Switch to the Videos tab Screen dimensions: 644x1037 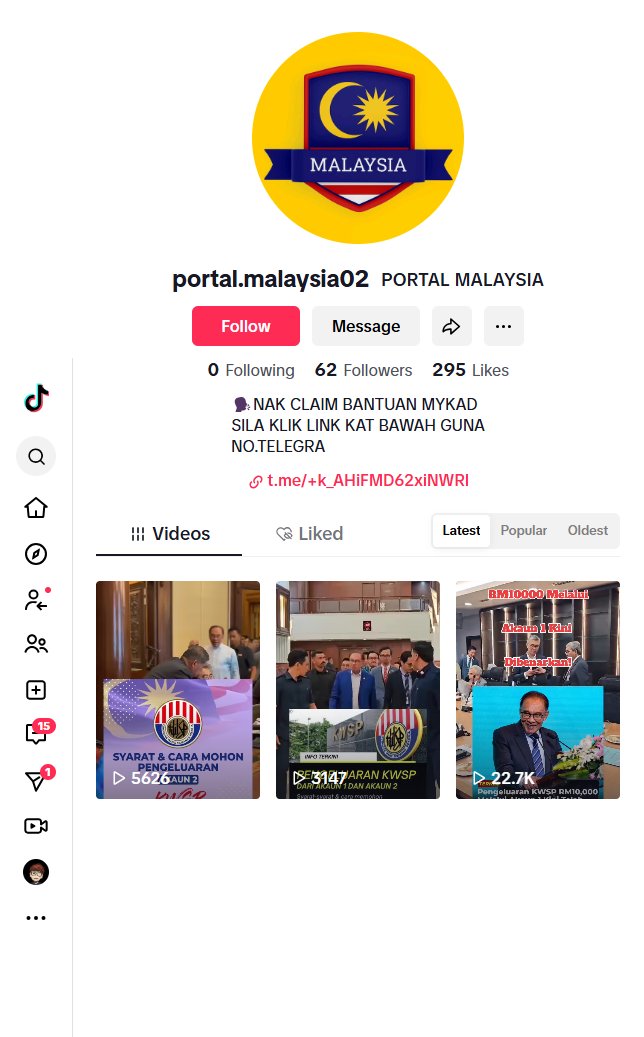coord(170,534)
